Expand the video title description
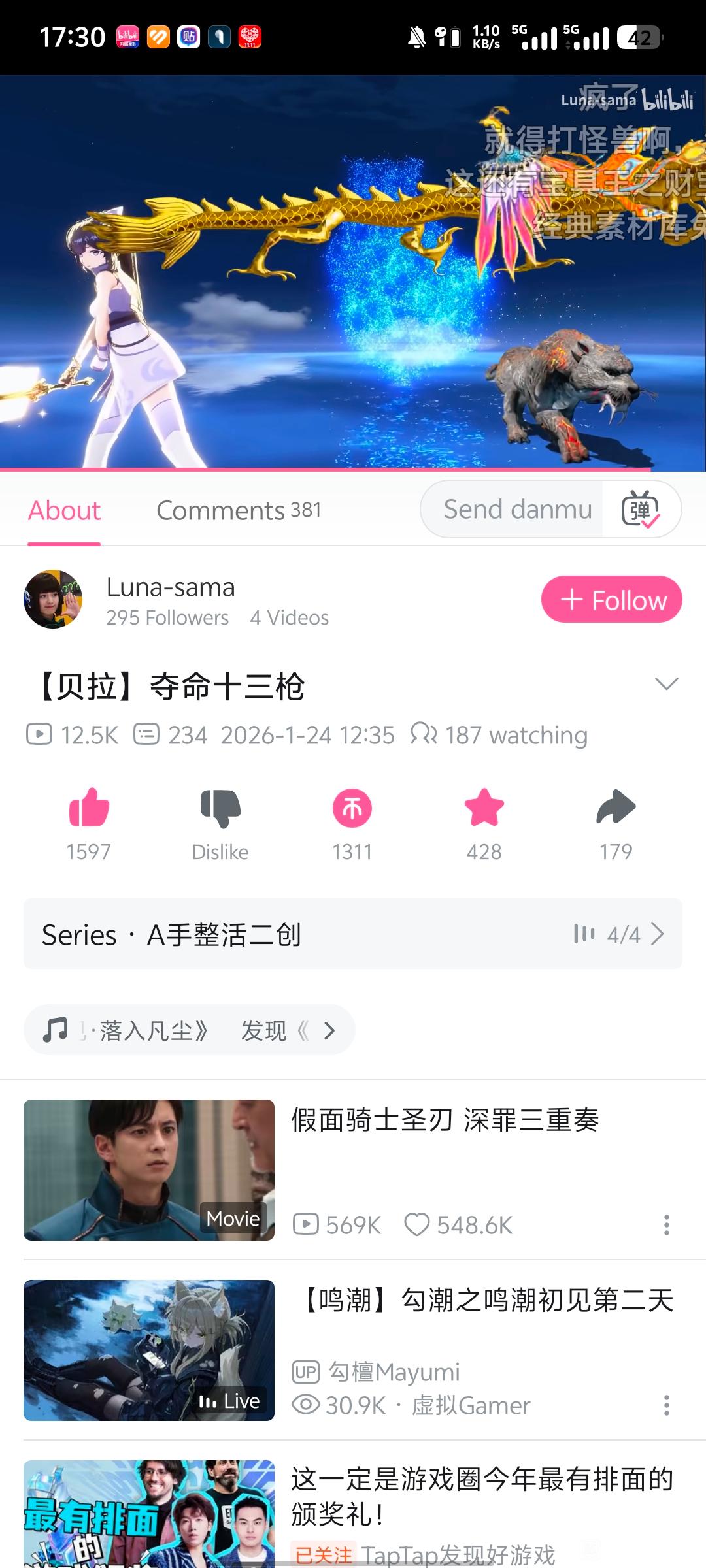Image resolution: width=706 pixels, height=1568 pixels. (x=666, y=684)
